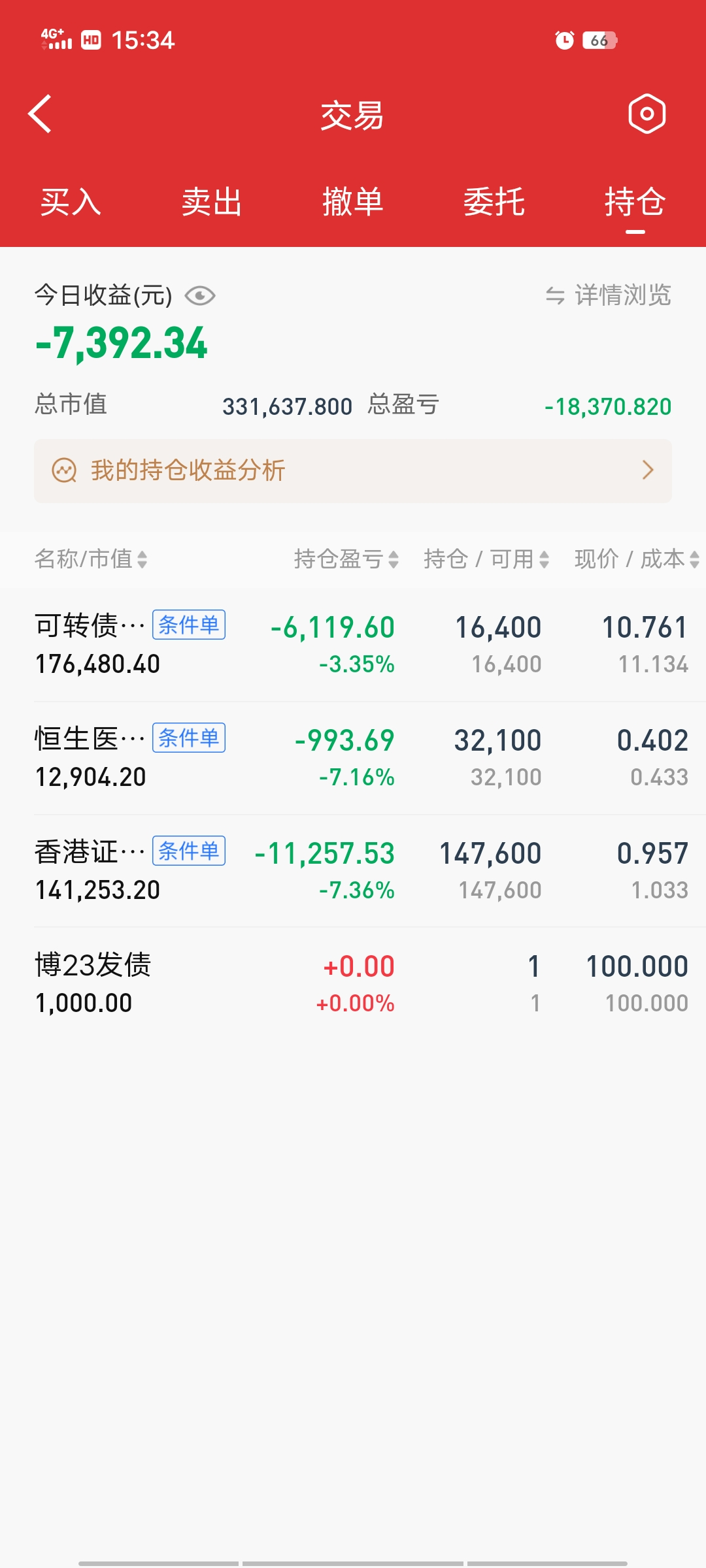The image size is (706, 1568).
Task: Sort holdings by 持仓盈亏
Action: [x=346, y=559]
